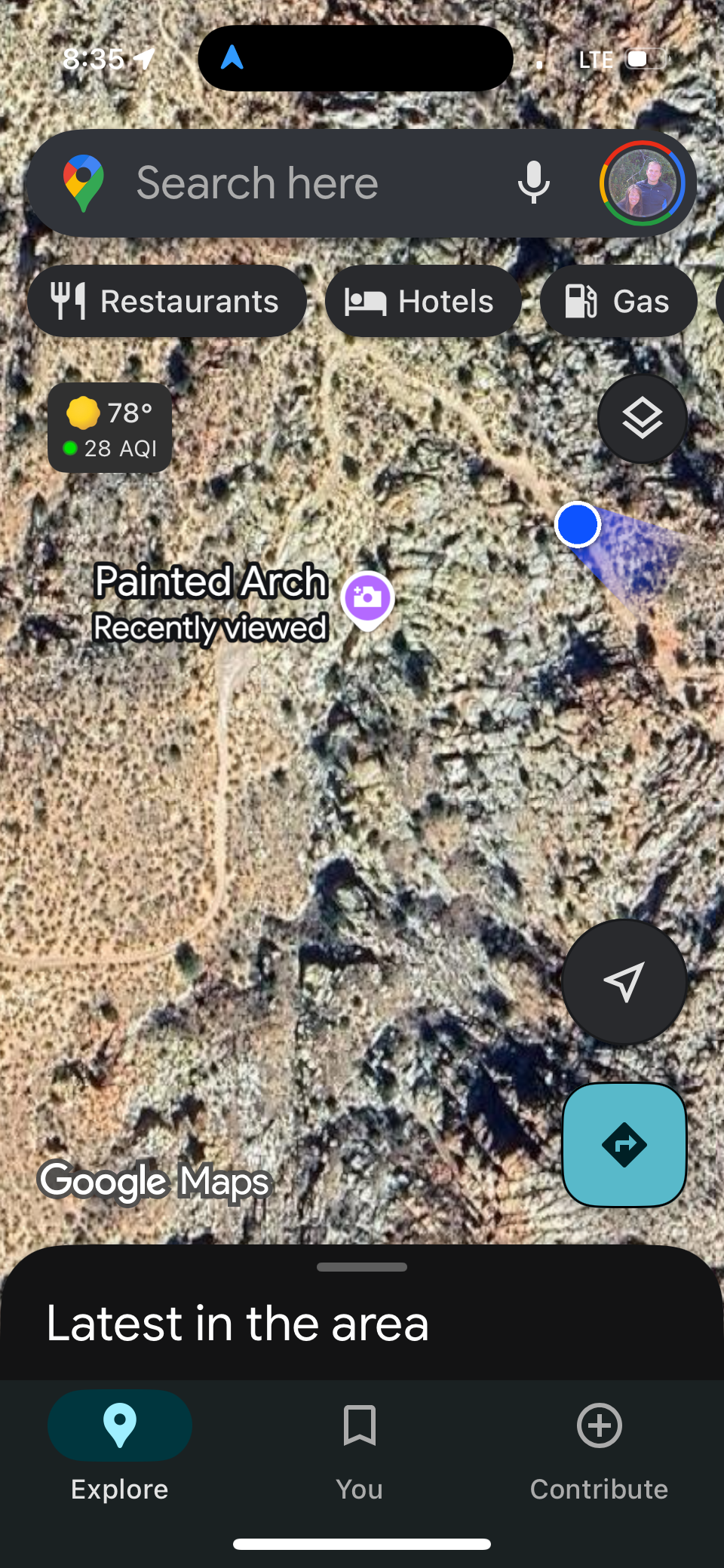Viewport: 724px width, 1568px height.
Task: Expand the Latest in the area sheet
Action: pyautogui.click(x=362, y=1312)
